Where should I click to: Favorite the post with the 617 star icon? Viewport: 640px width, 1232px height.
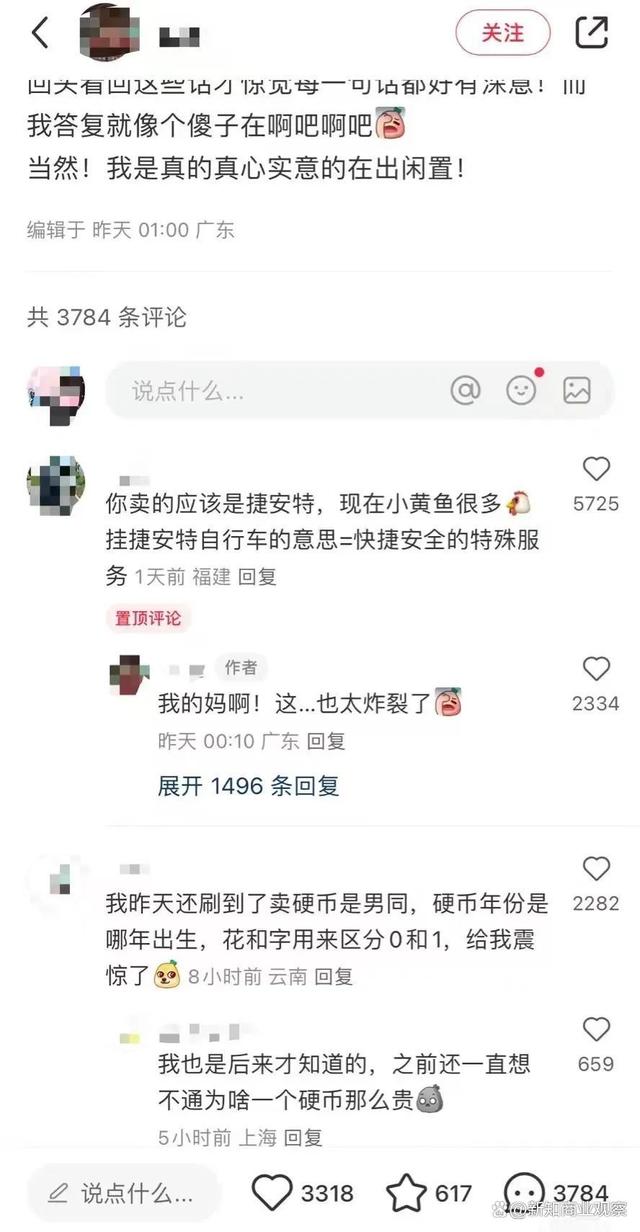coord(406,1193)
